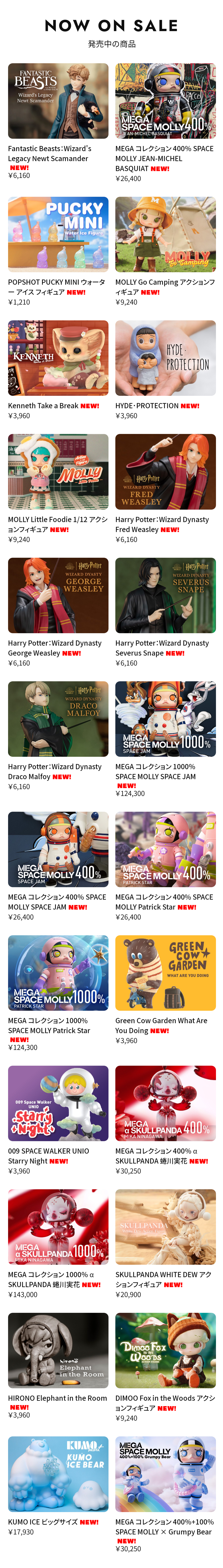
Task: Select MEGA 1000% SPACE MOLLY SPACE JAM
Action: 165,719
